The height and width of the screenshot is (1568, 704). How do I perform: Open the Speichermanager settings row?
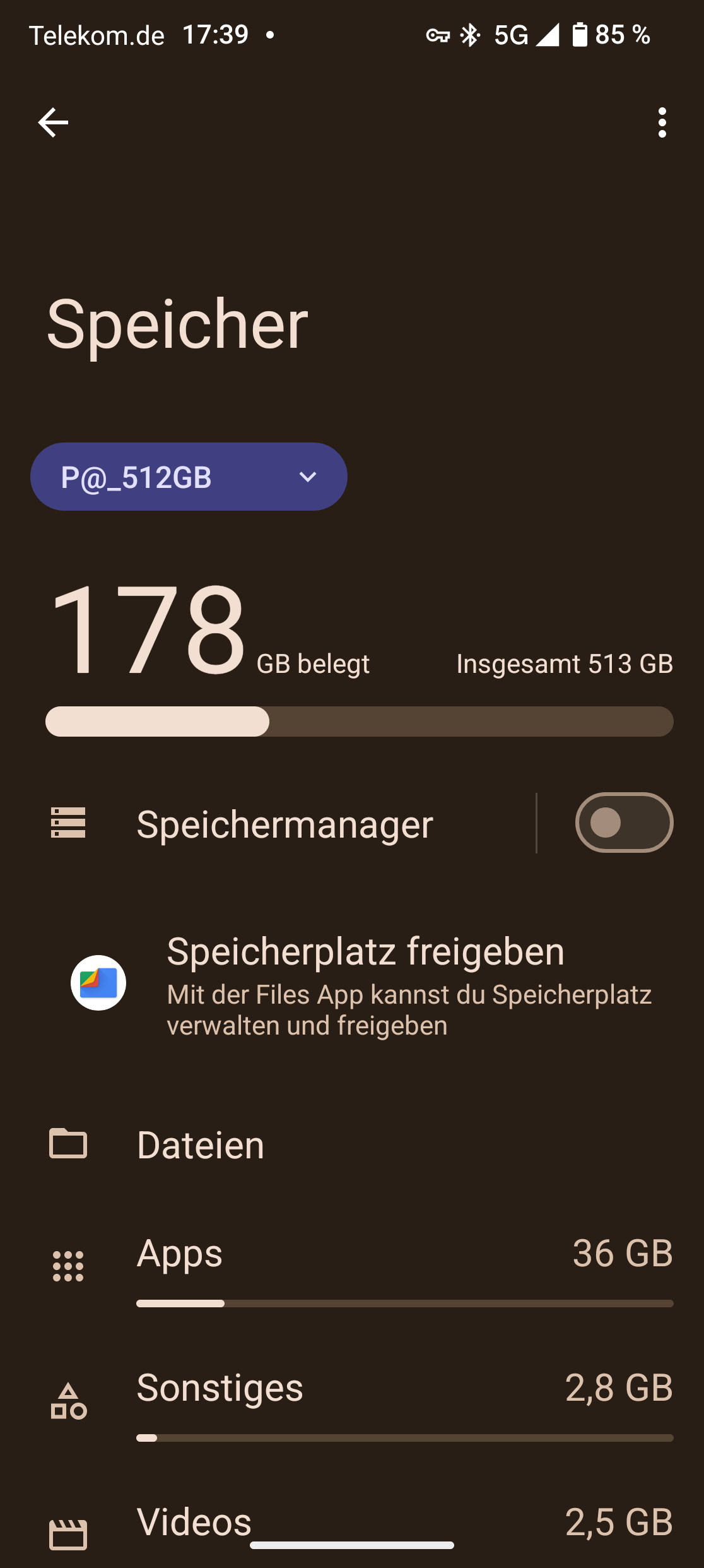[285, 824]
